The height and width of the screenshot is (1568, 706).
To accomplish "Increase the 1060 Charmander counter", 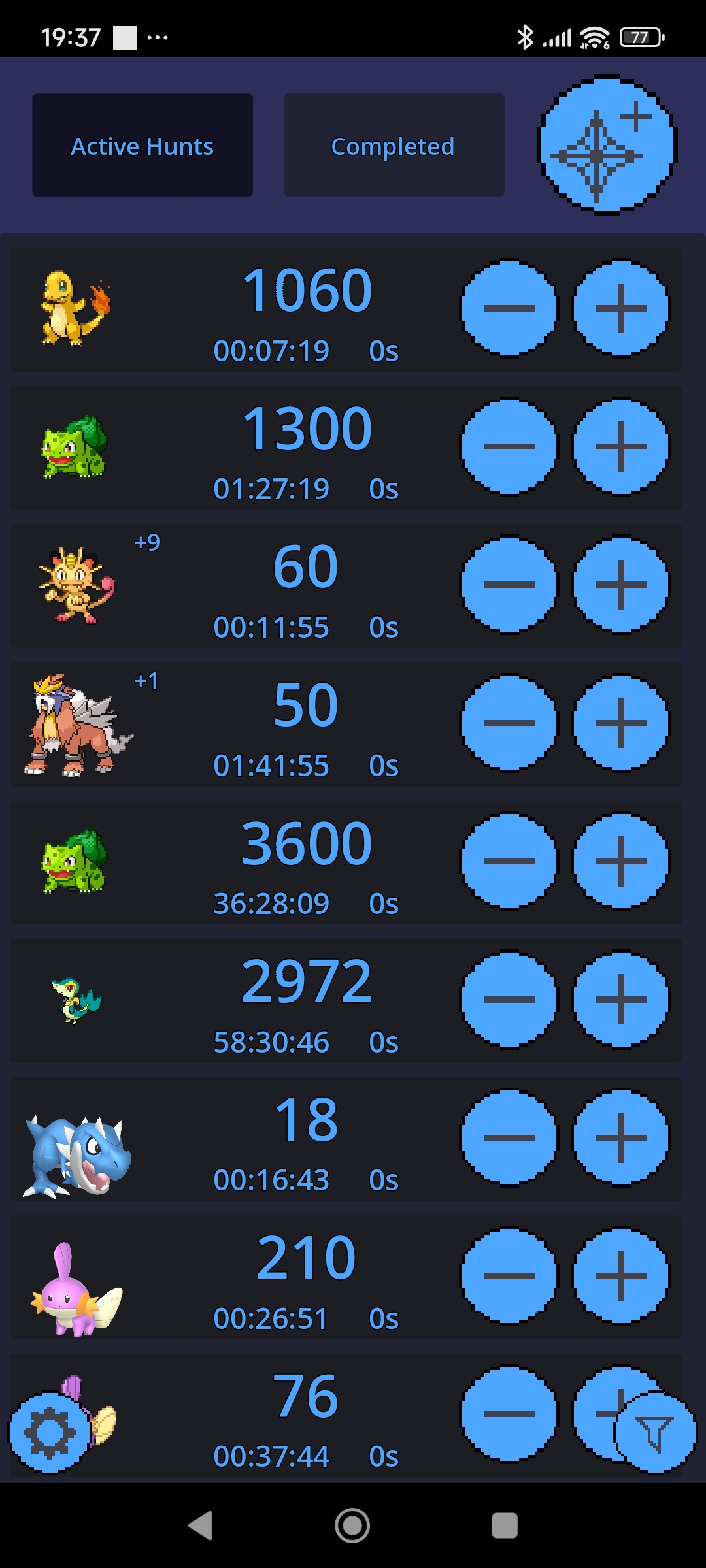I will (x=621, y=309).
